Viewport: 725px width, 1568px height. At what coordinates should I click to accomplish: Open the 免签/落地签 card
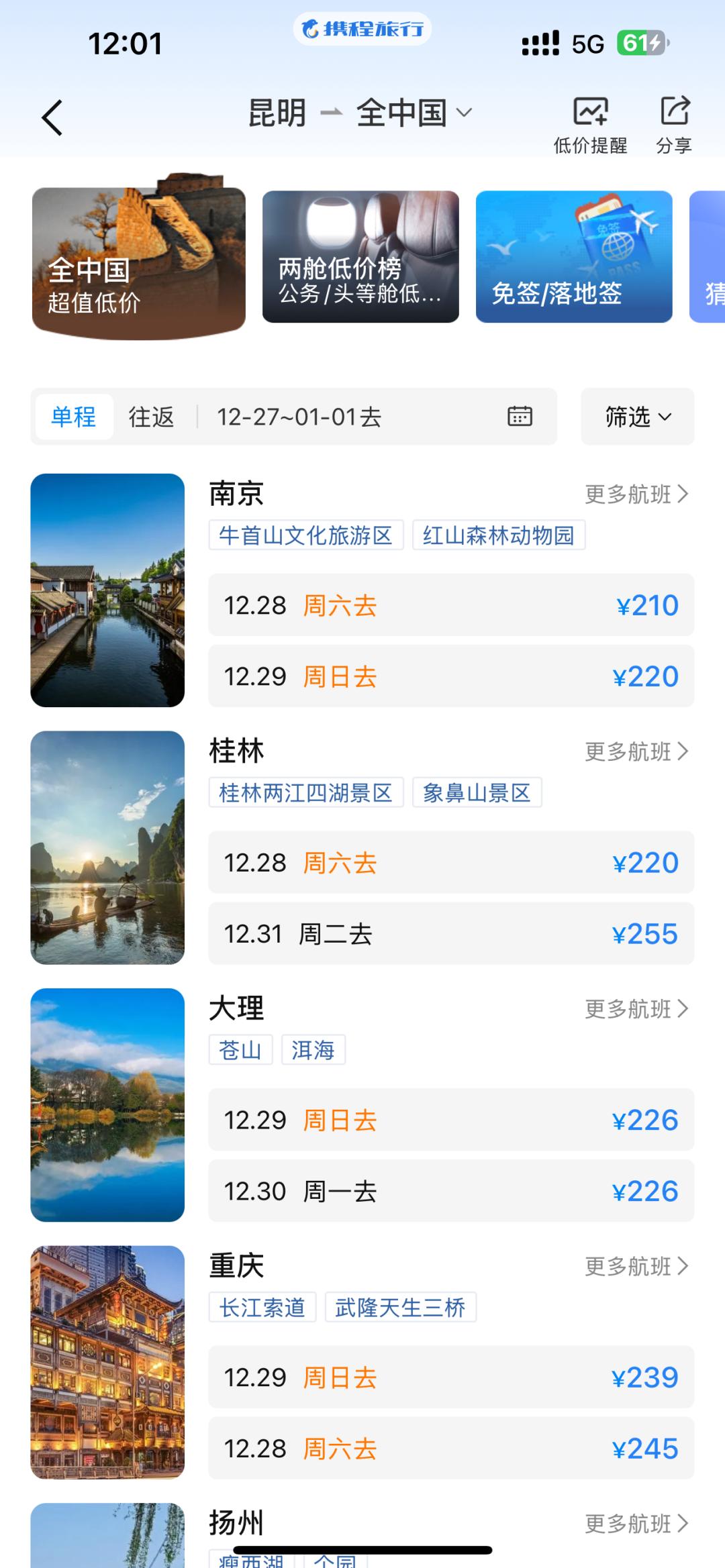(x=574, y=256)
